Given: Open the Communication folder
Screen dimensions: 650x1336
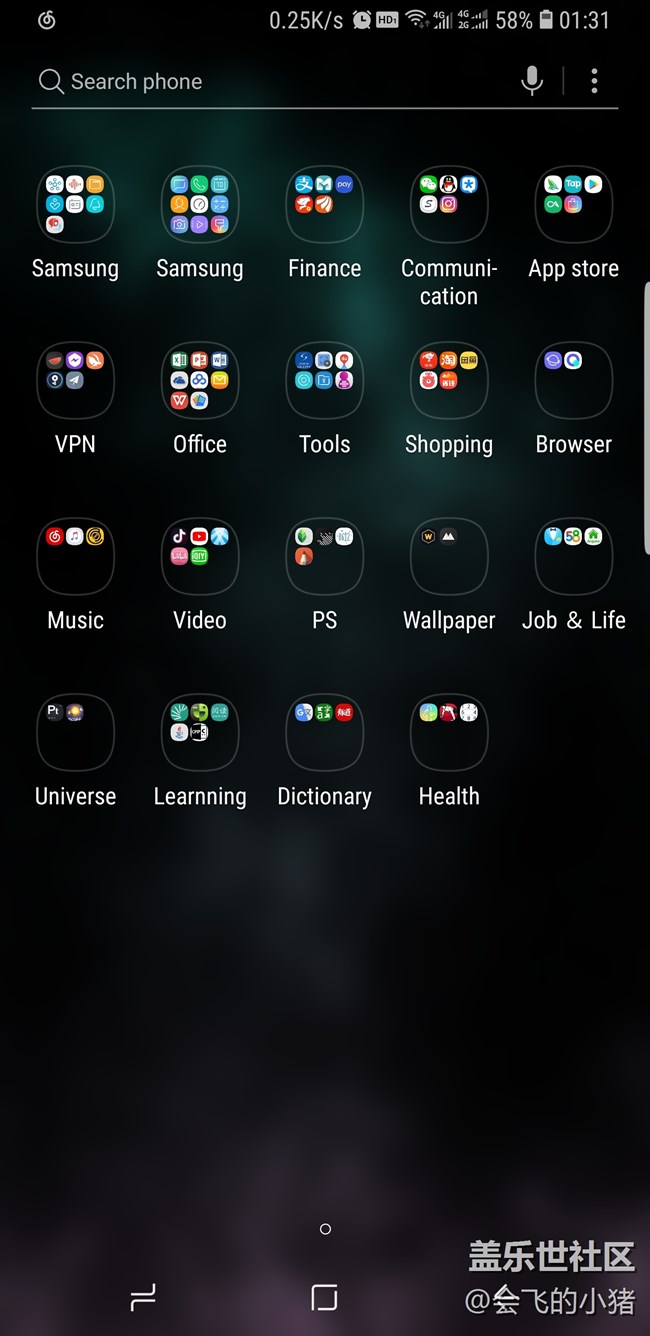Looking at the screenshot, I should (x=449, y=205).
